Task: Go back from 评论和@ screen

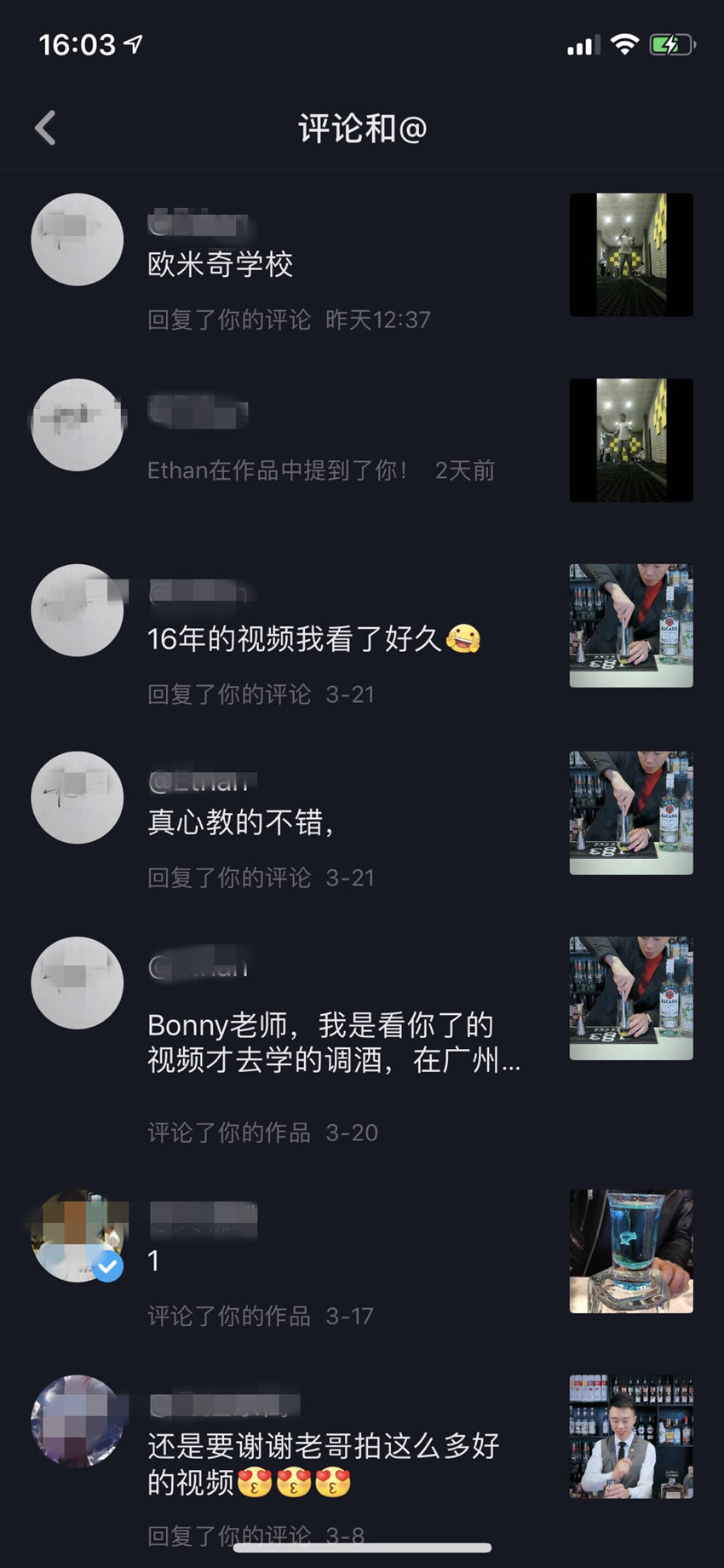Action: coord(46,129)
